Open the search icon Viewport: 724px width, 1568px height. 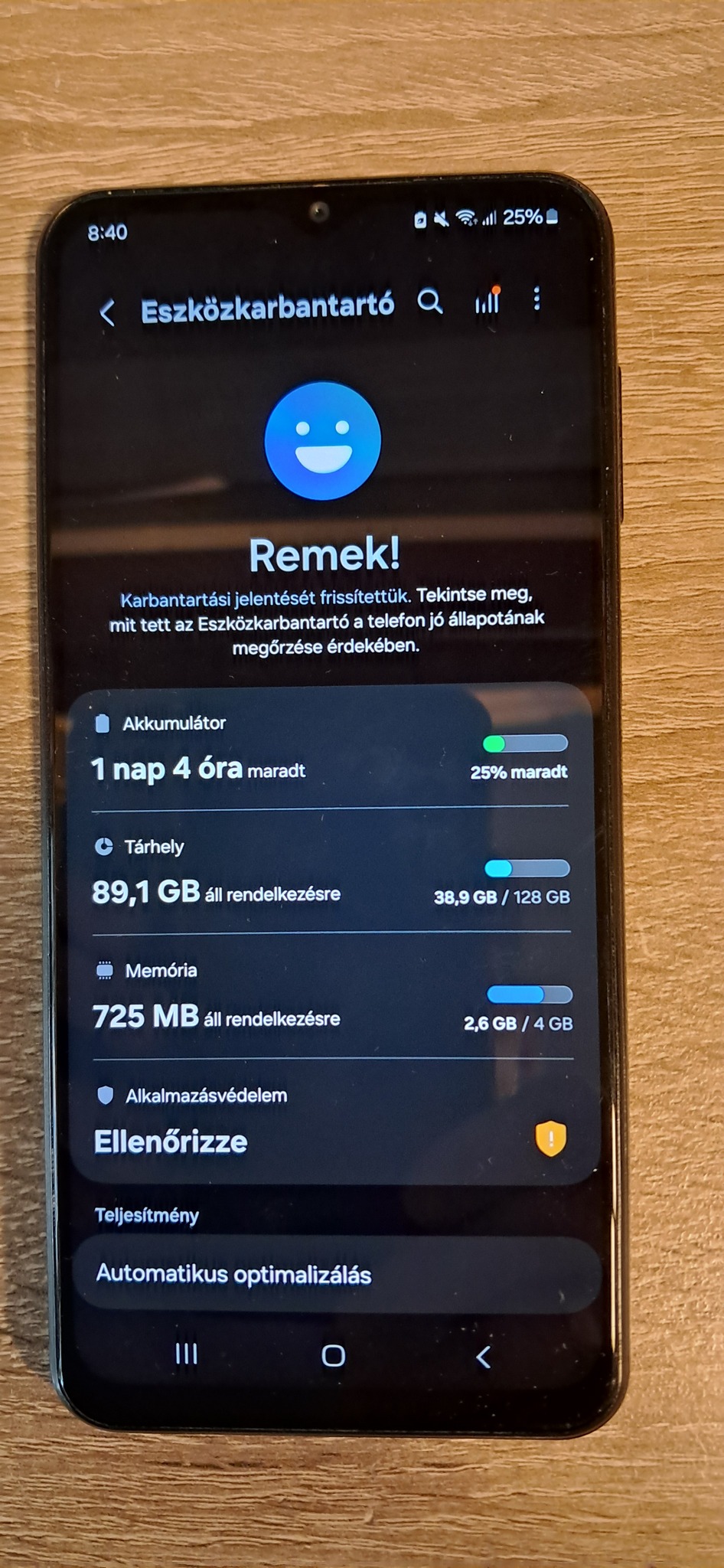point(430,302)
